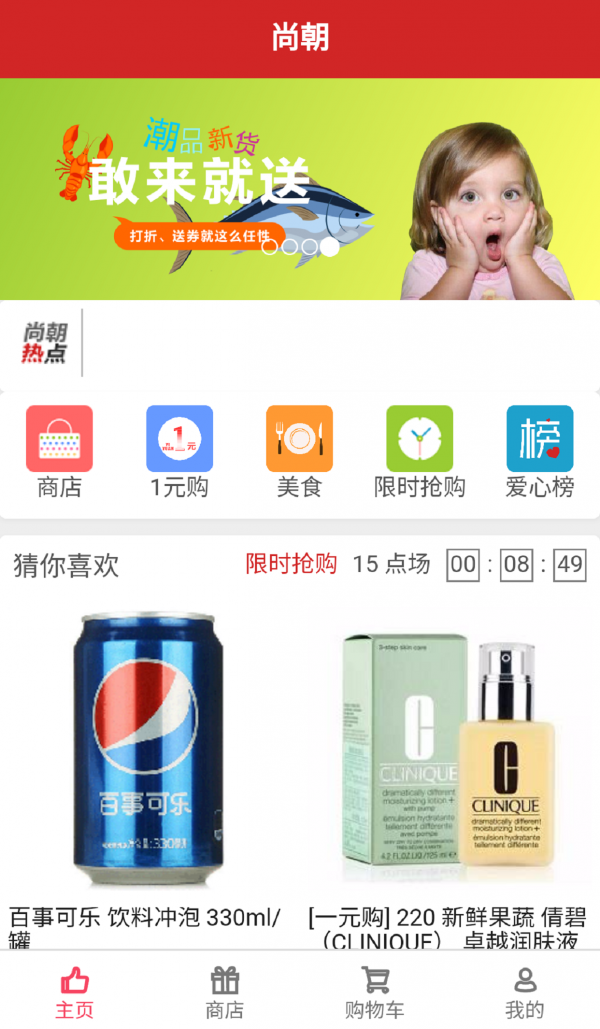Switch to the 主页 home tab

(x=75, y=991)
